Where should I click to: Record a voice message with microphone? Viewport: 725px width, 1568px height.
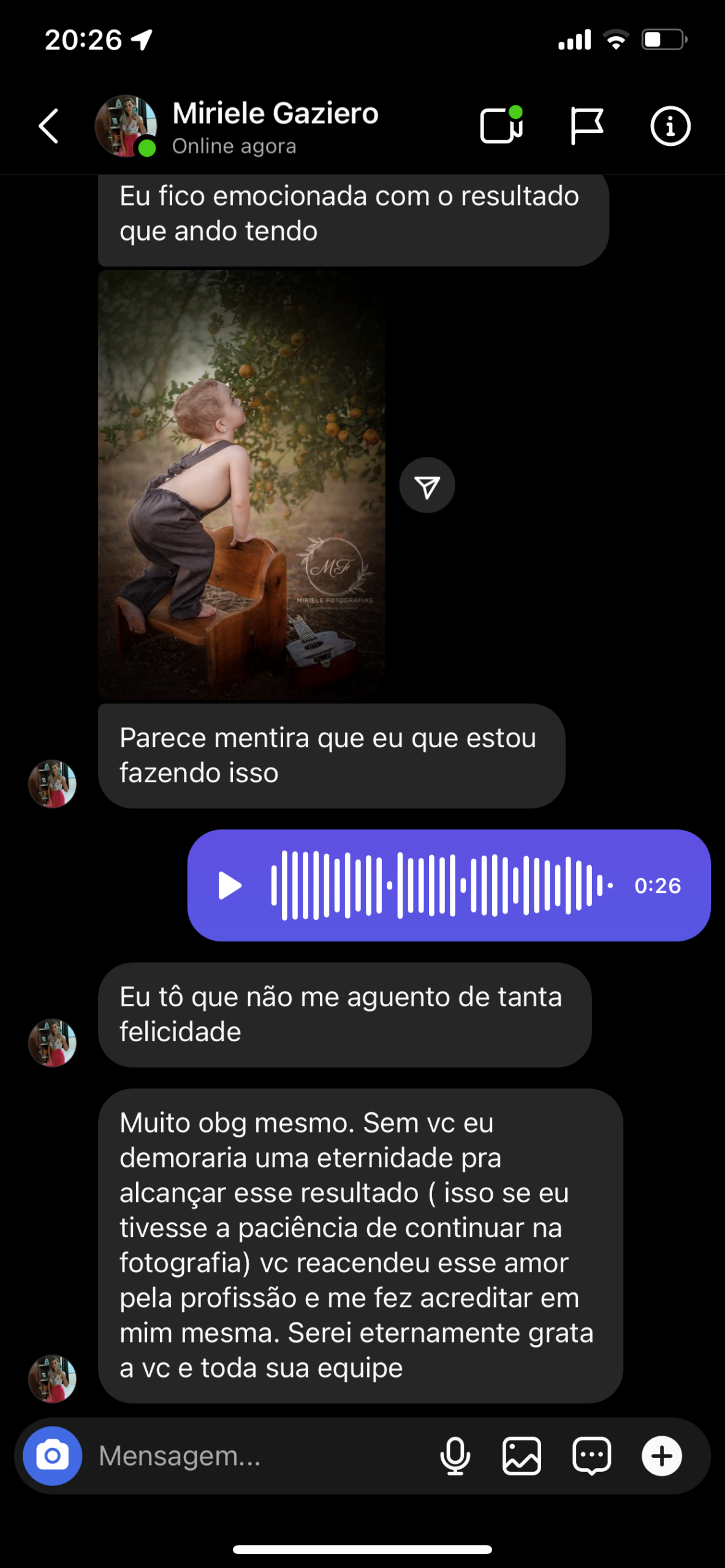coord(455,1456)
